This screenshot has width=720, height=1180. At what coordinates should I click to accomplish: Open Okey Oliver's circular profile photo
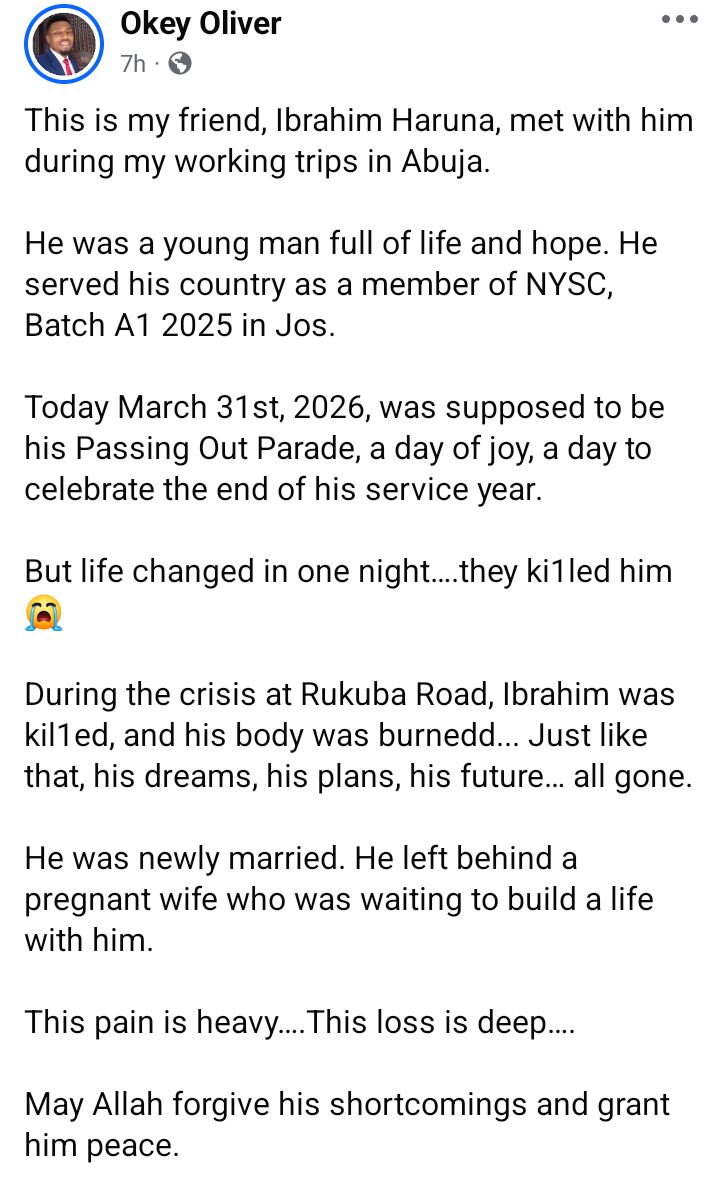click(63, 44)
